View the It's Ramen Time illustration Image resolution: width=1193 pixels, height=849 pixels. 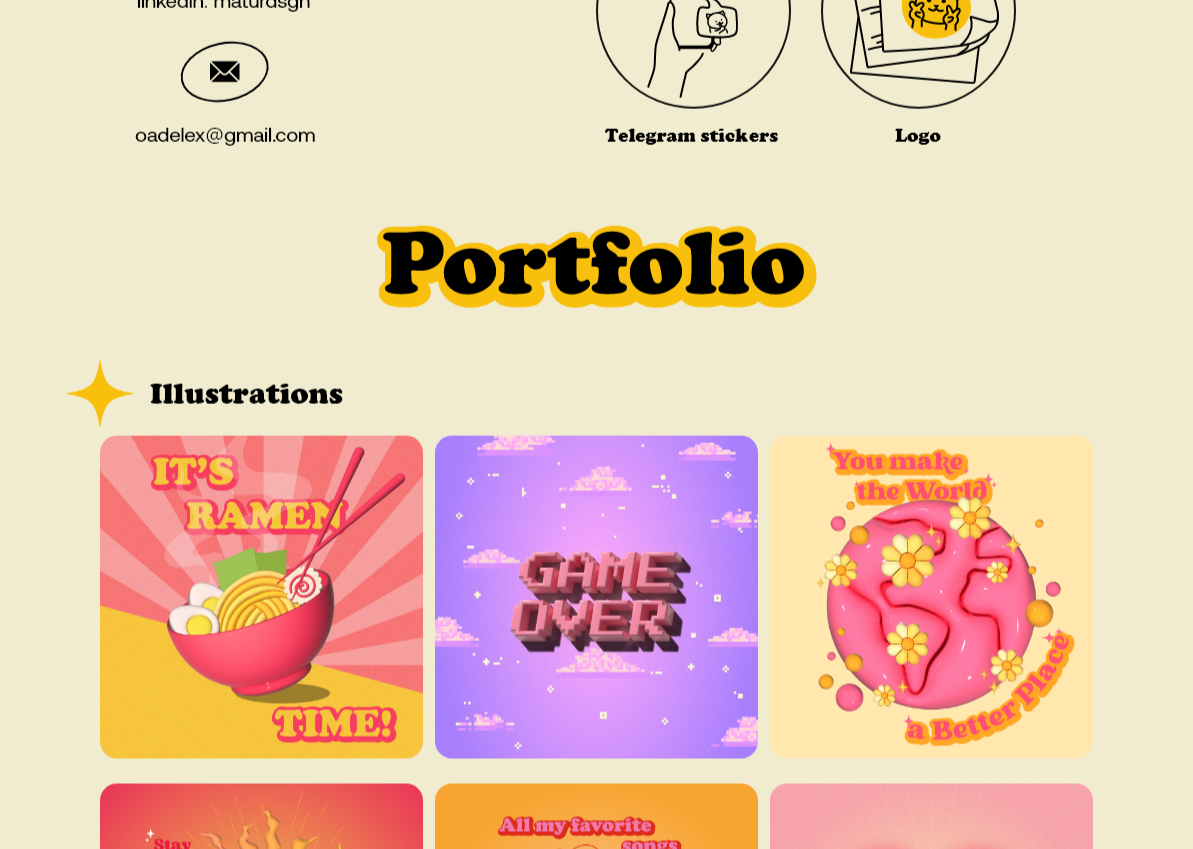click(261, 597)
